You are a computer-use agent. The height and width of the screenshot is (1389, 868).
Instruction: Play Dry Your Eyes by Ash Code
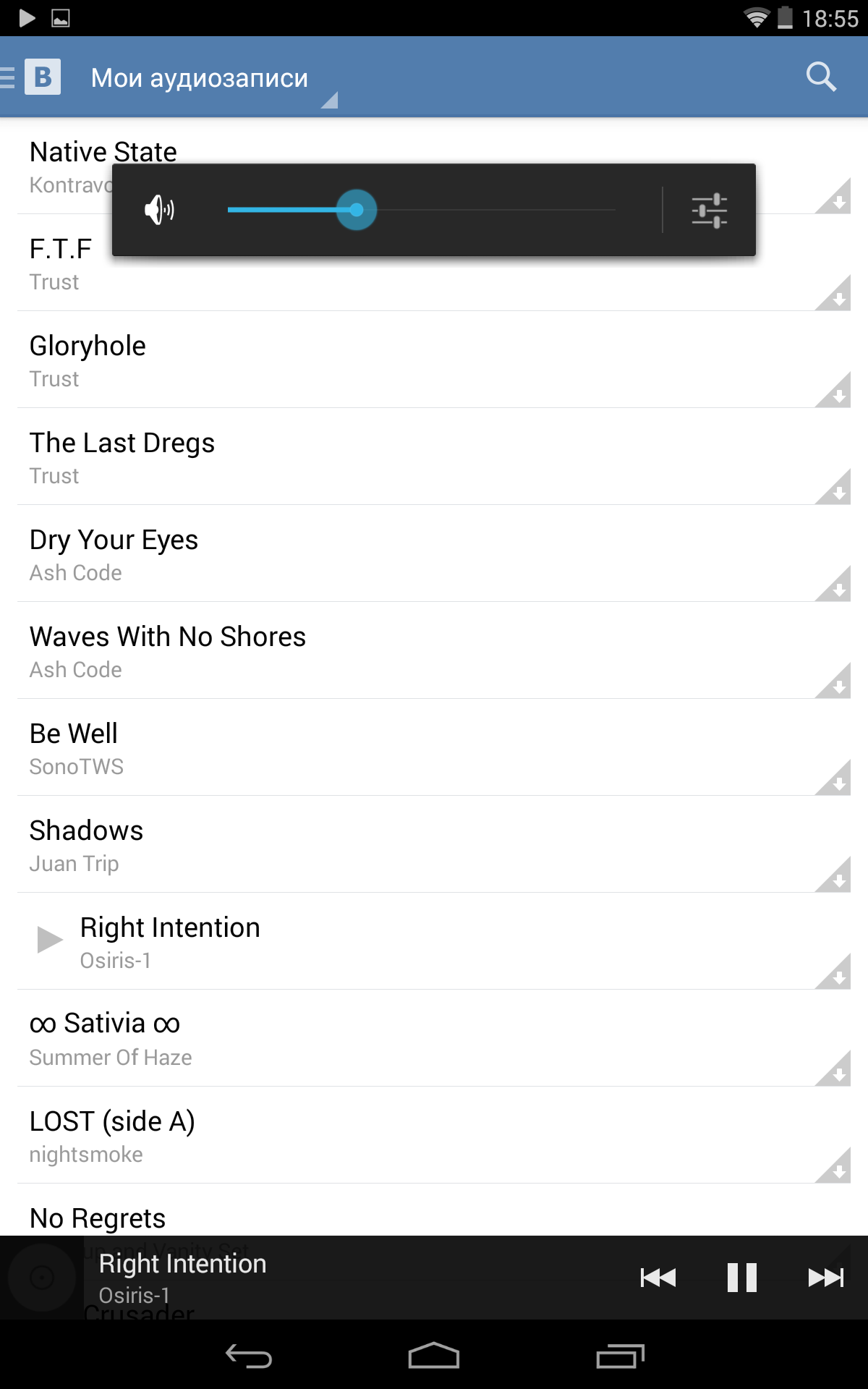coord(362,554)
